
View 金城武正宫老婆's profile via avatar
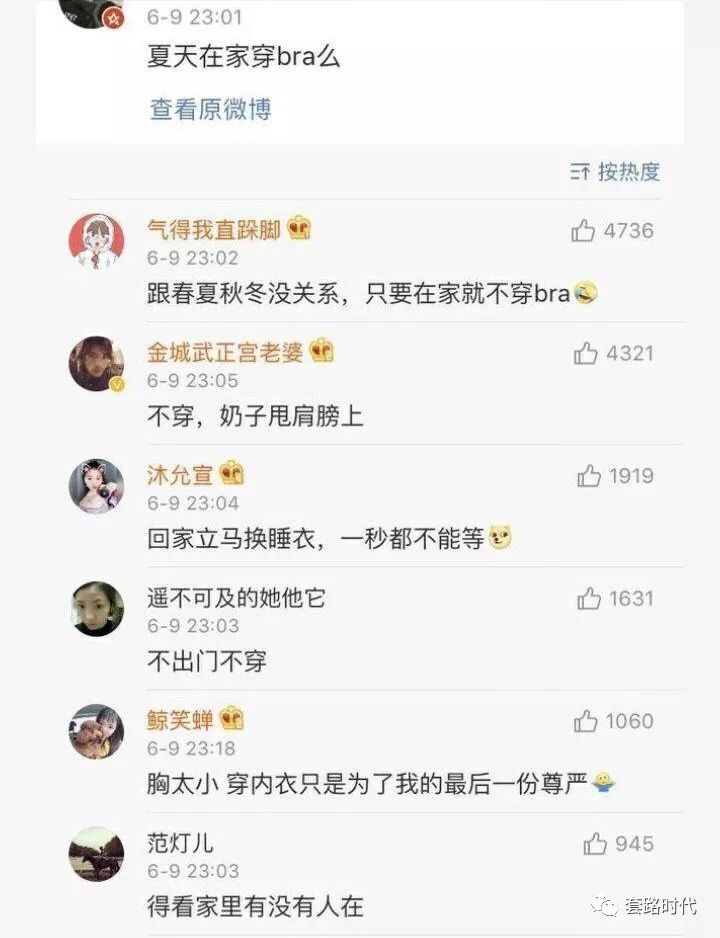click(x=96, y=363)
